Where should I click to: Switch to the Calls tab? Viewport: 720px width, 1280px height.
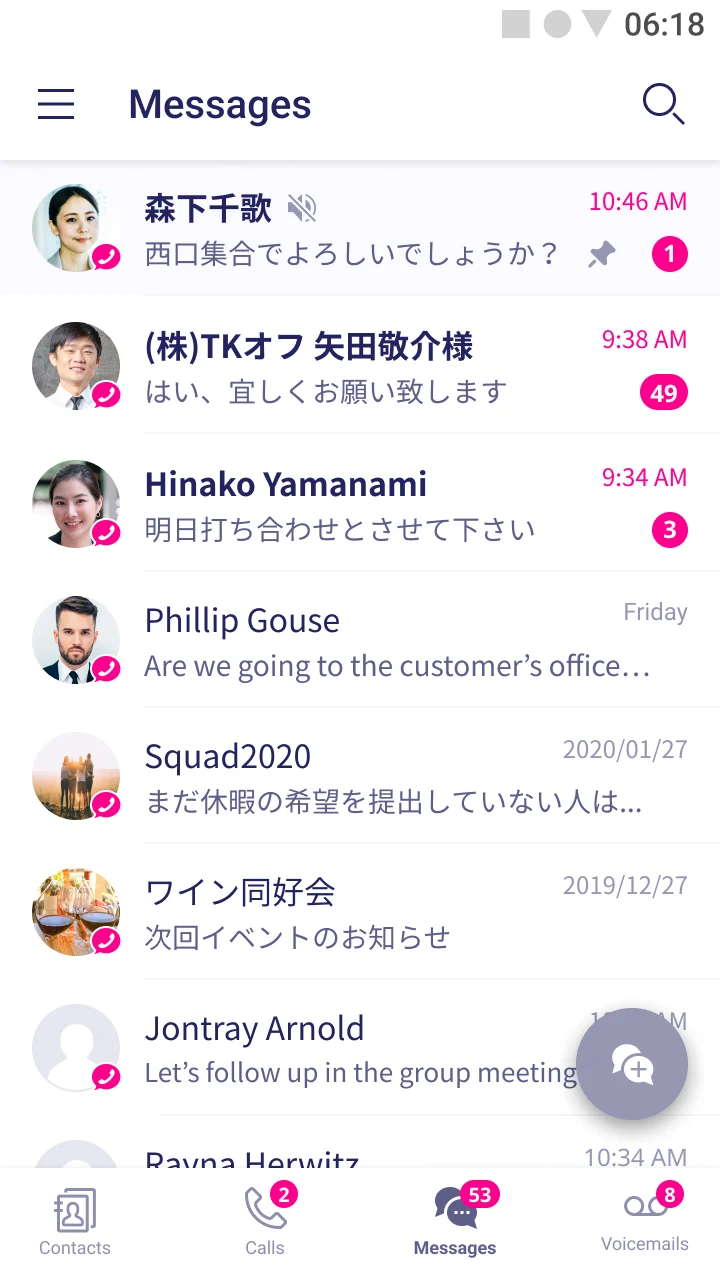click(x=265, y=1222)
